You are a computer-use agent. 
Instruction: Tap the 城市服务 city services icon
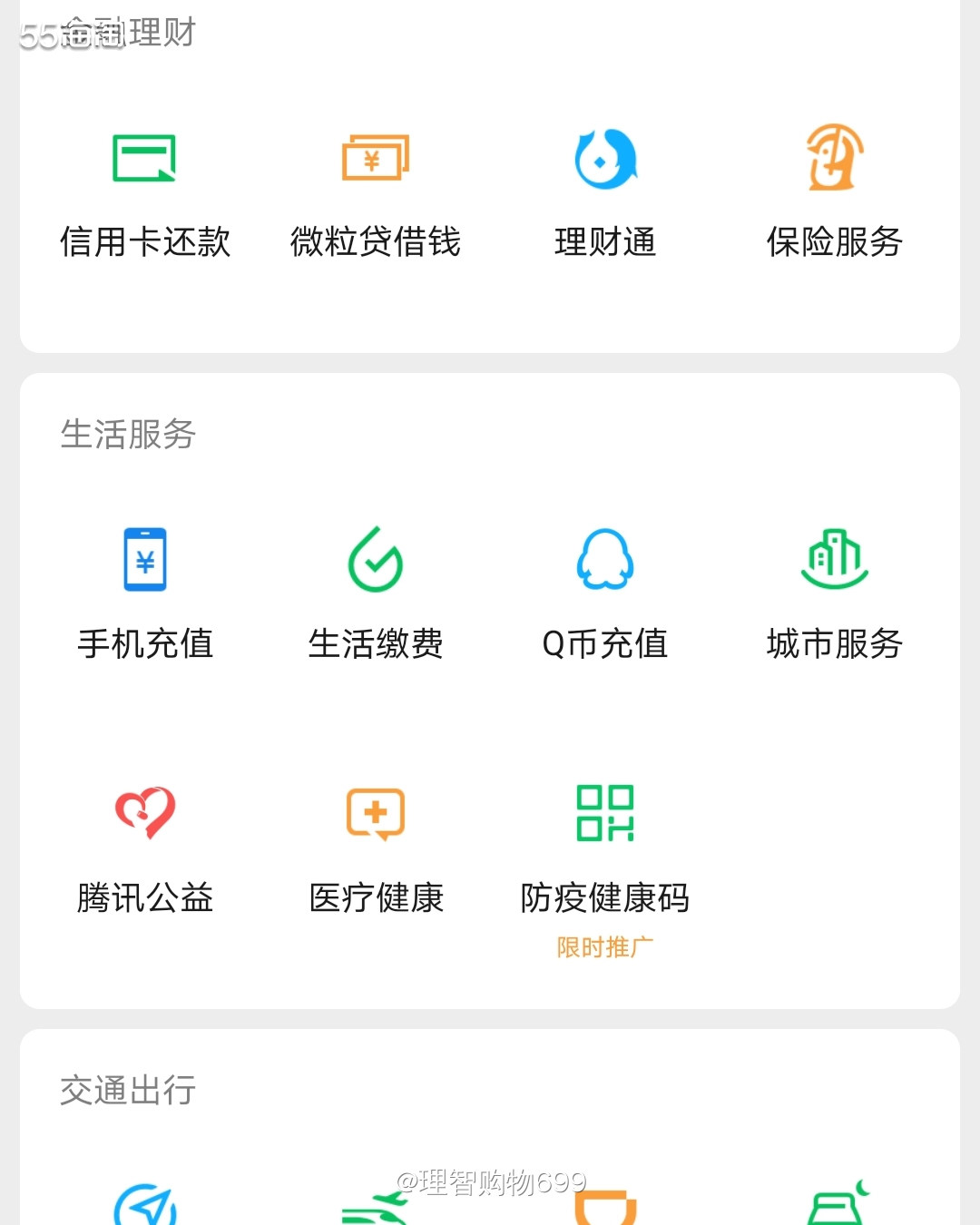click(x=834, y=560)
